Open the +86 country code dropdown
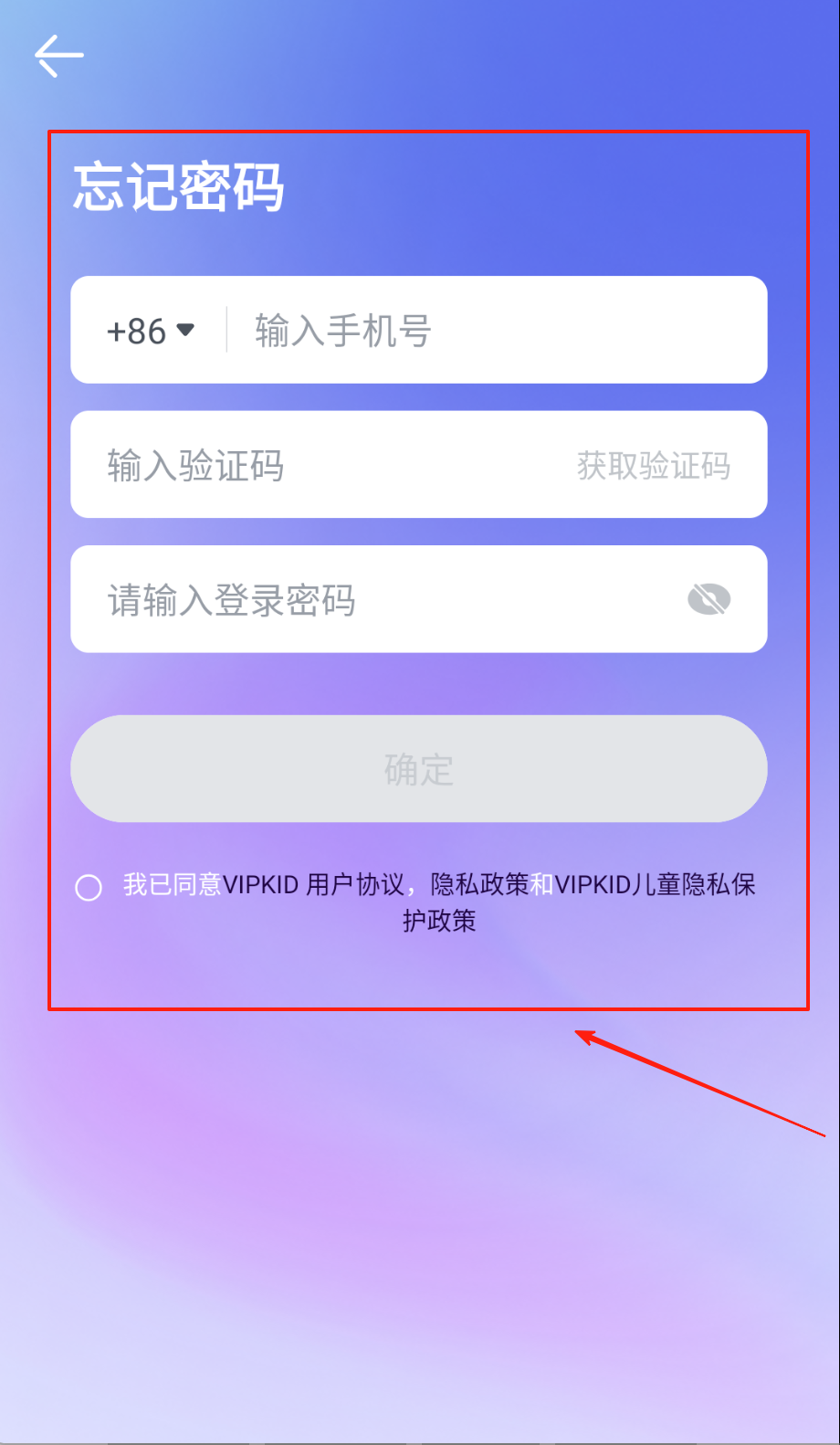840x1445 pixels. click(152, 331)
